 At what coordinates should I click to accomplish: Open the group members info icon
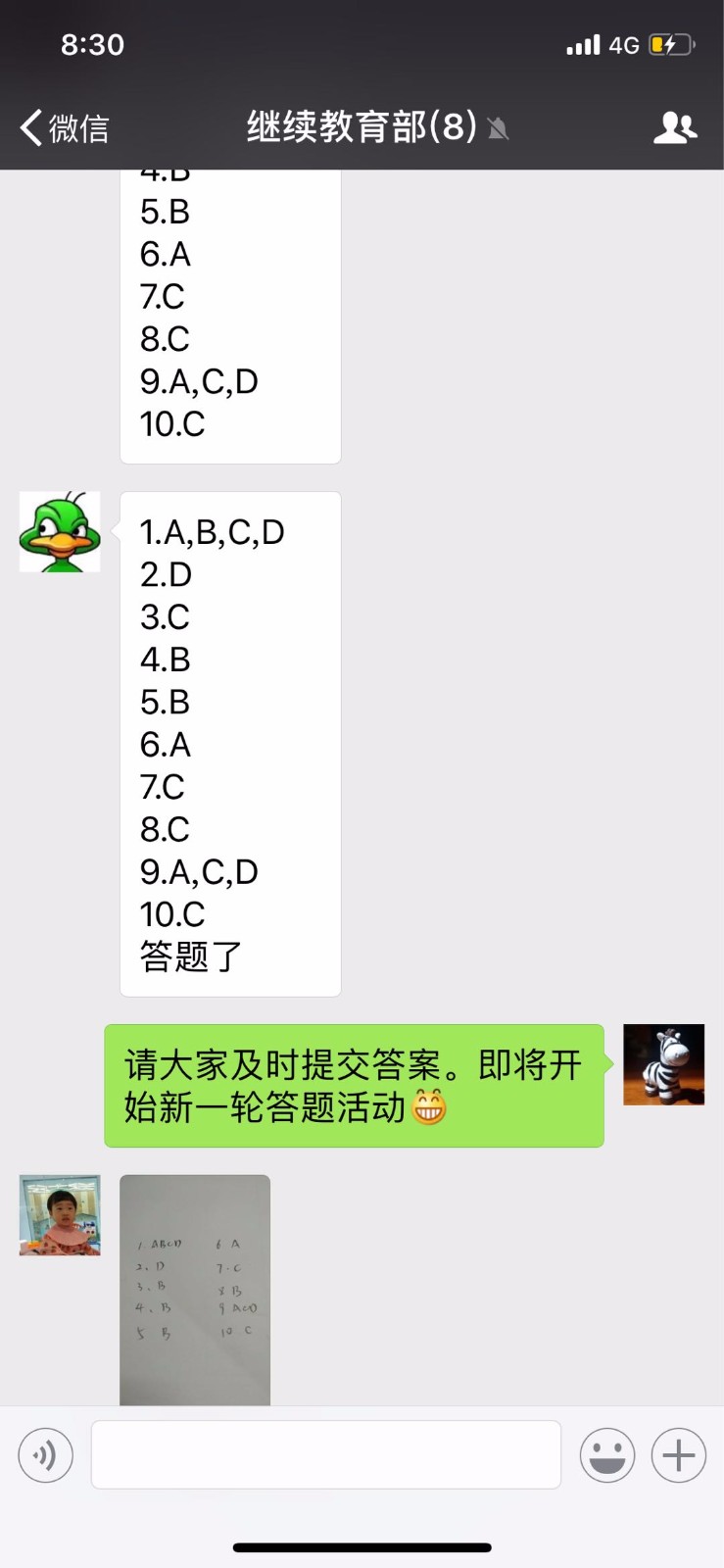coord(674,127)
